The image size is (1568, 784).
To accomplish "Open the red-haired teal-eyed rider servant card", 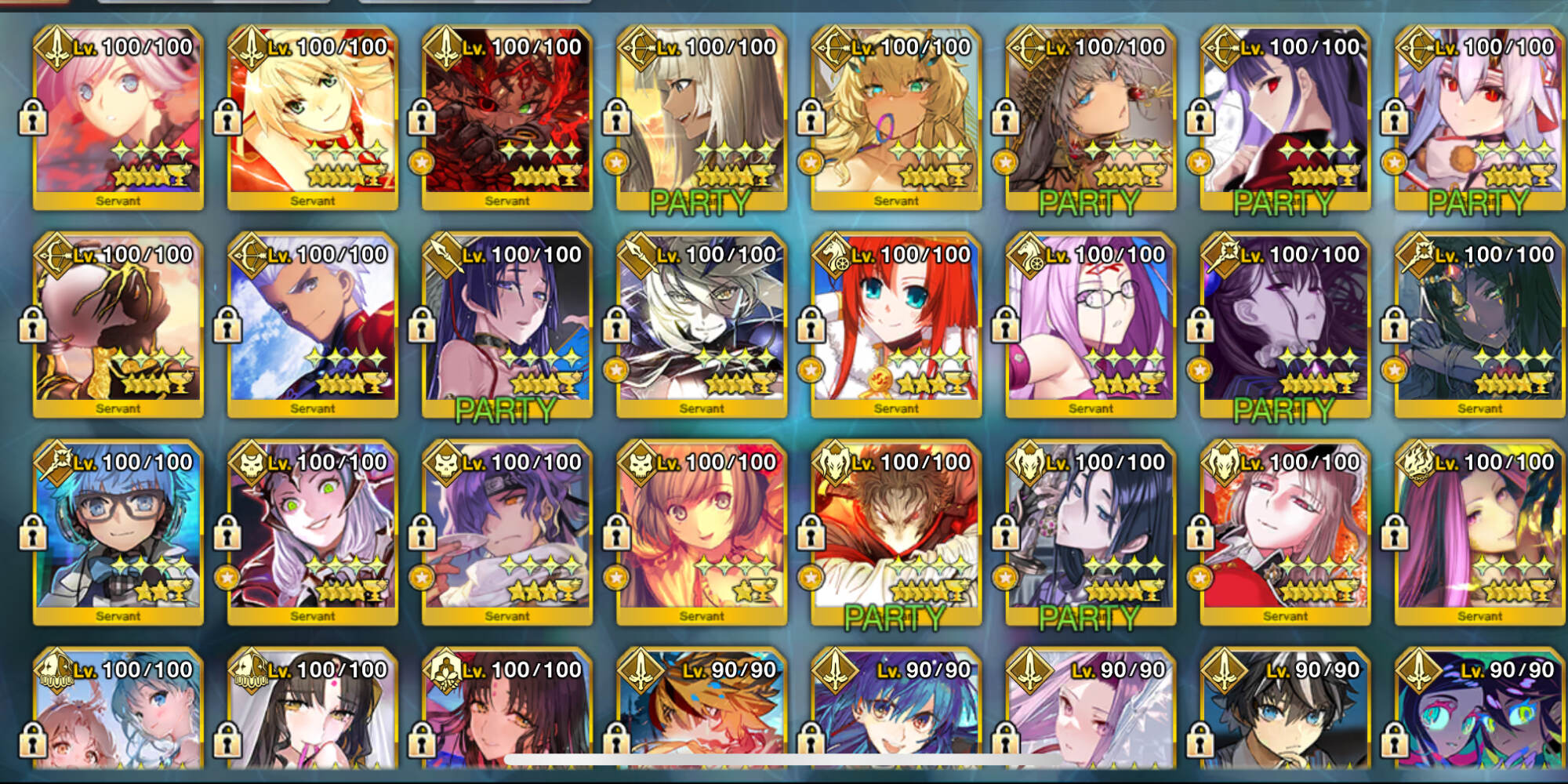I will (x=895, y=325).
